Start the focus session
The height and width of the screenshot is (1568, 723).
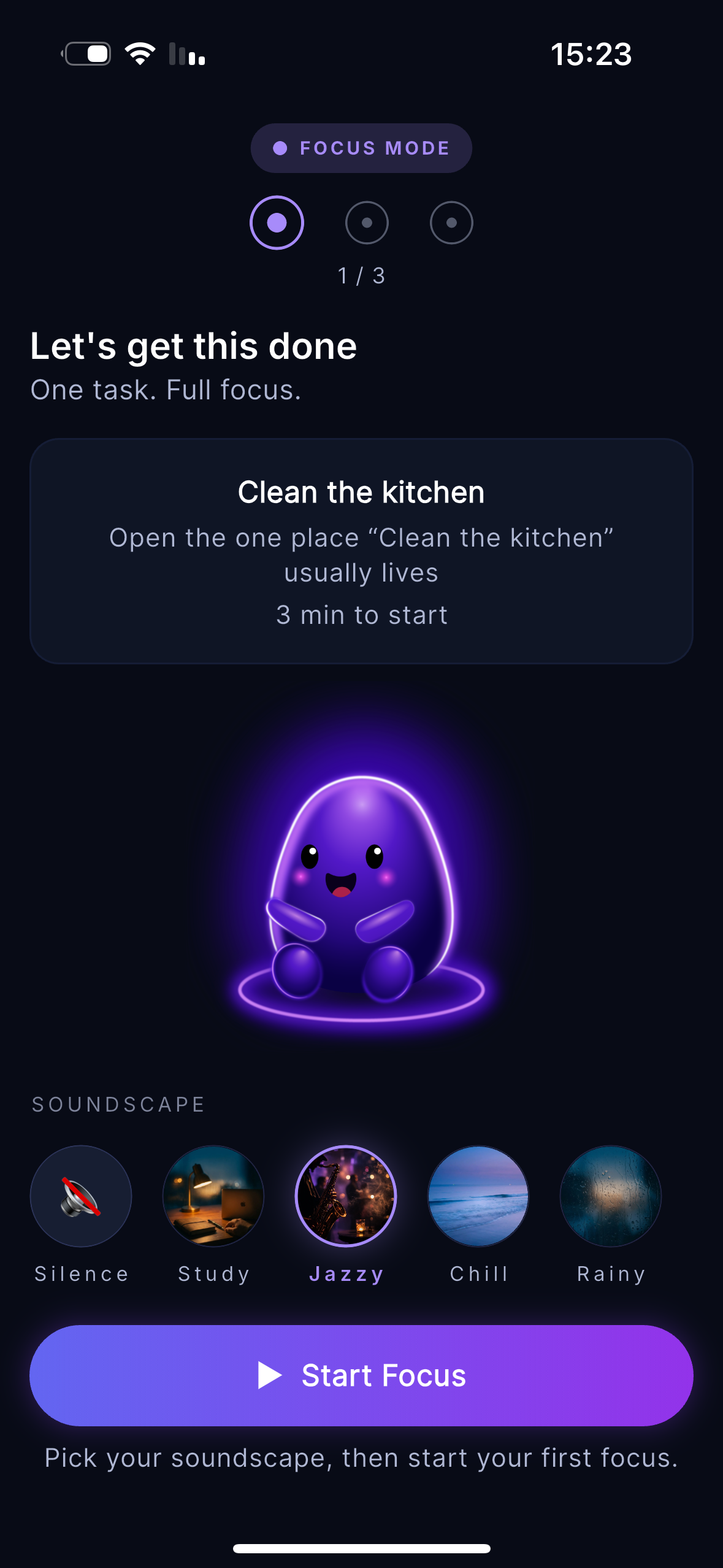click(361, 1375)
